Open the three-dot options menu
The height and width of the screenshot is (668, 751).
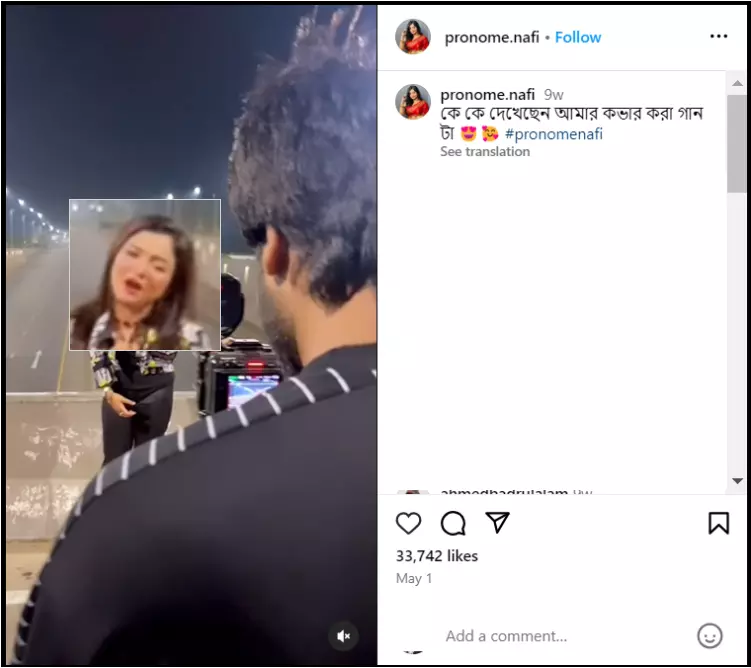pos(718,36)
